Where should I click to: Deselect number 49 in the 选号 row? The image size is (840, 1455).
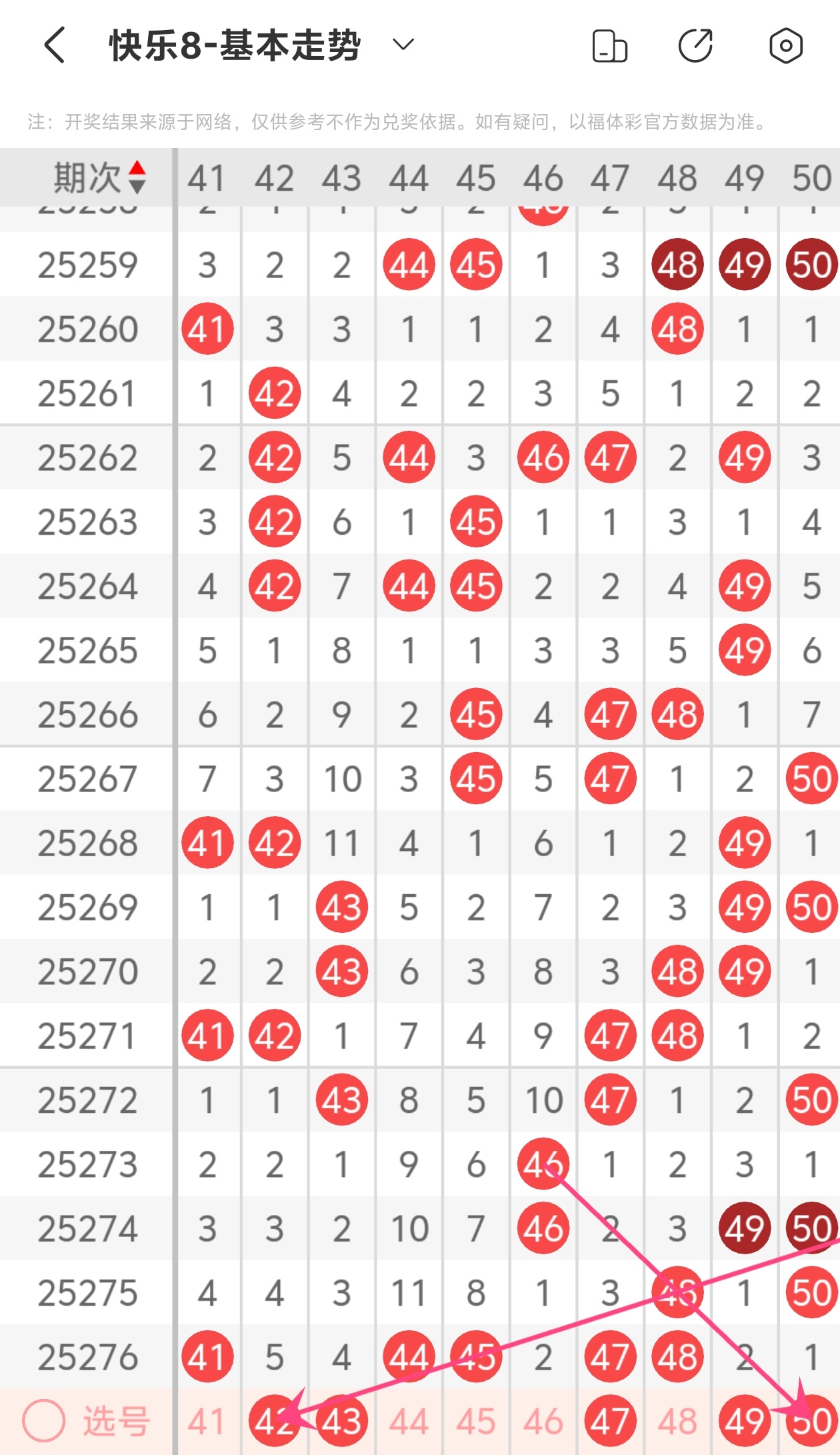click(x=745, y=1422)
